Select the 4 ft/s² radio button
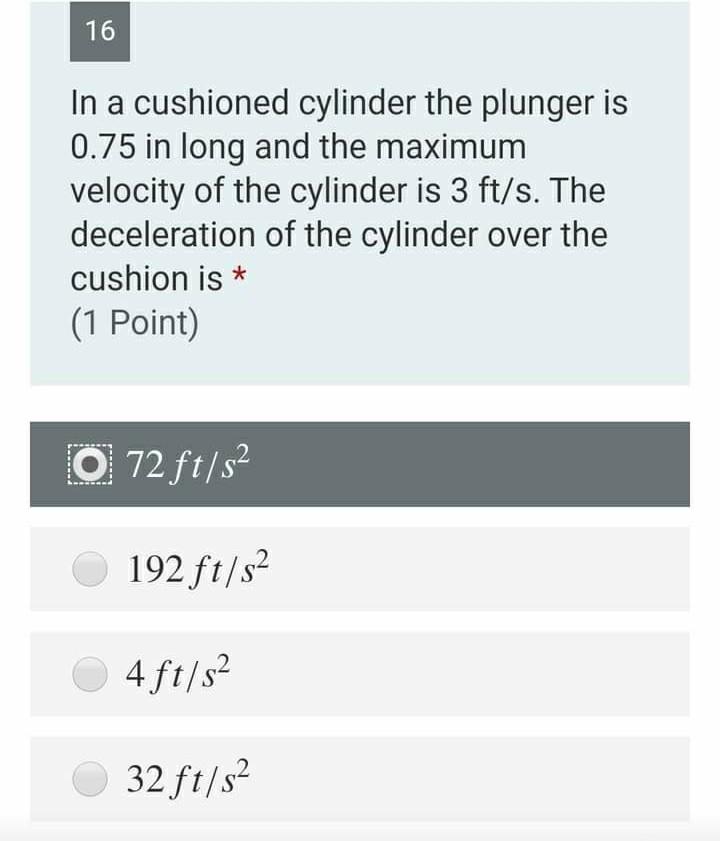Image resolution: width=720 pixels, height=841 pixels. coord(92,670)
